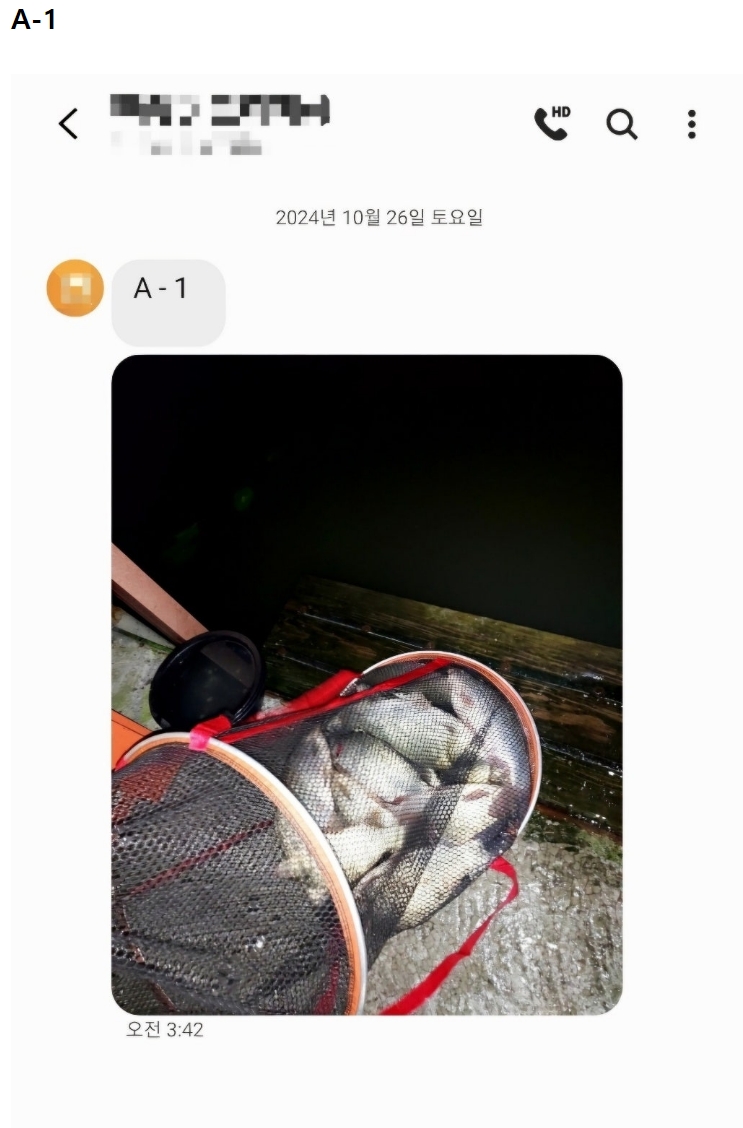
Task: Start an HD voice call
Action: [551, 124]
